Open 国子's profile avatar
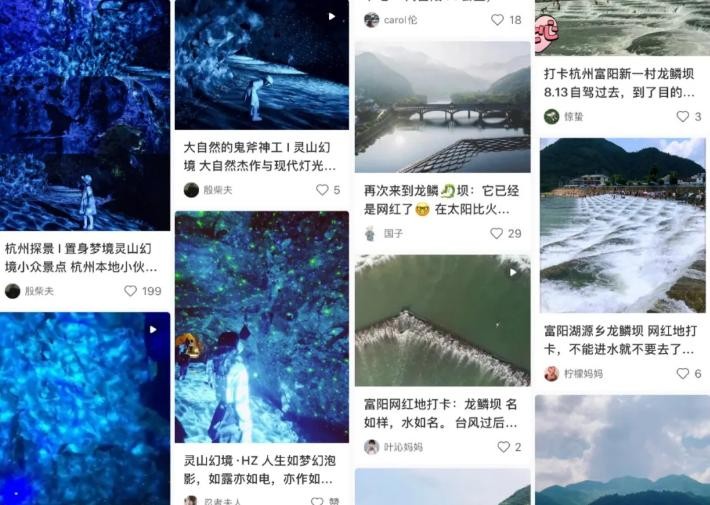Screen dimensions: 710x505 tap(371, 233)
